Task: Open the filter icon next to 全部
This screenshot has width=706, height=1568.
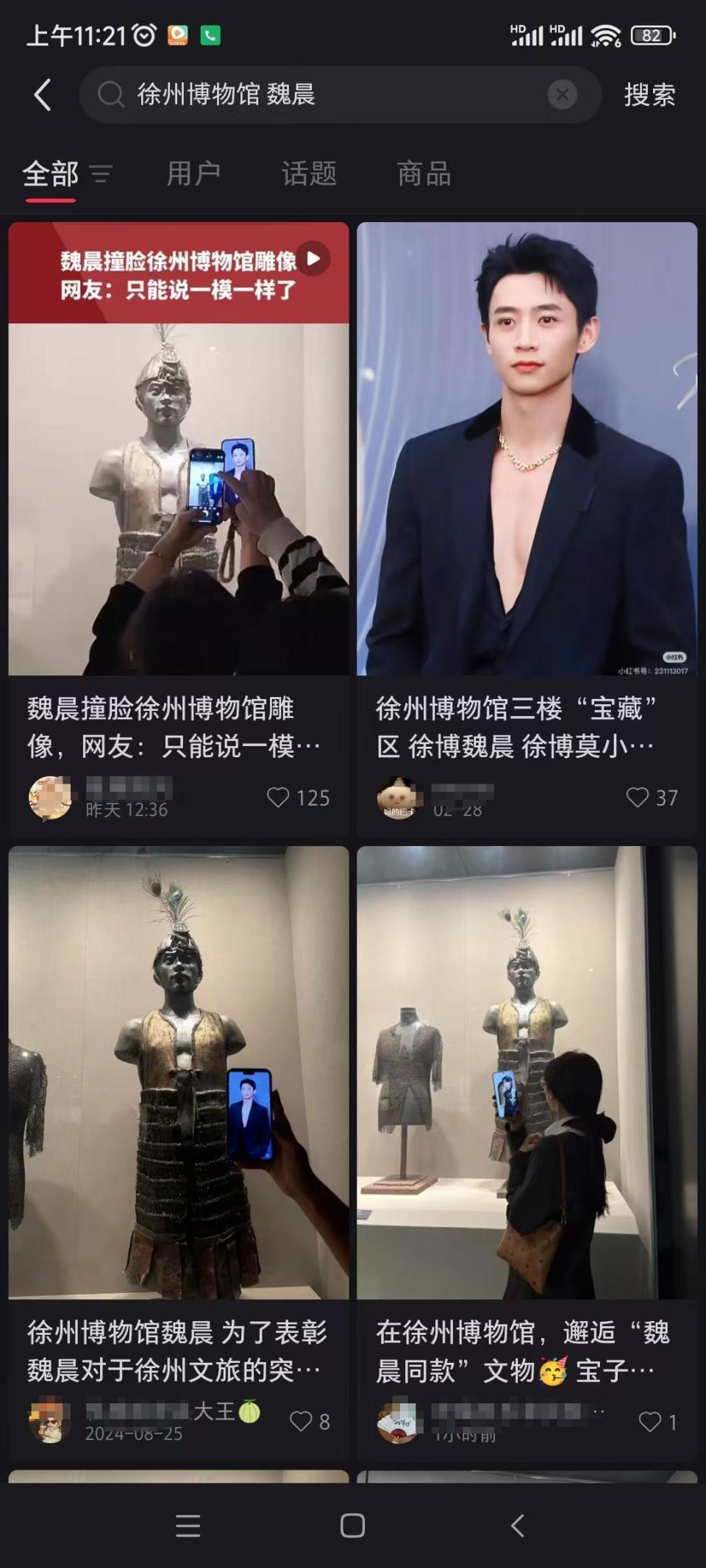Action: click(101, 174)
